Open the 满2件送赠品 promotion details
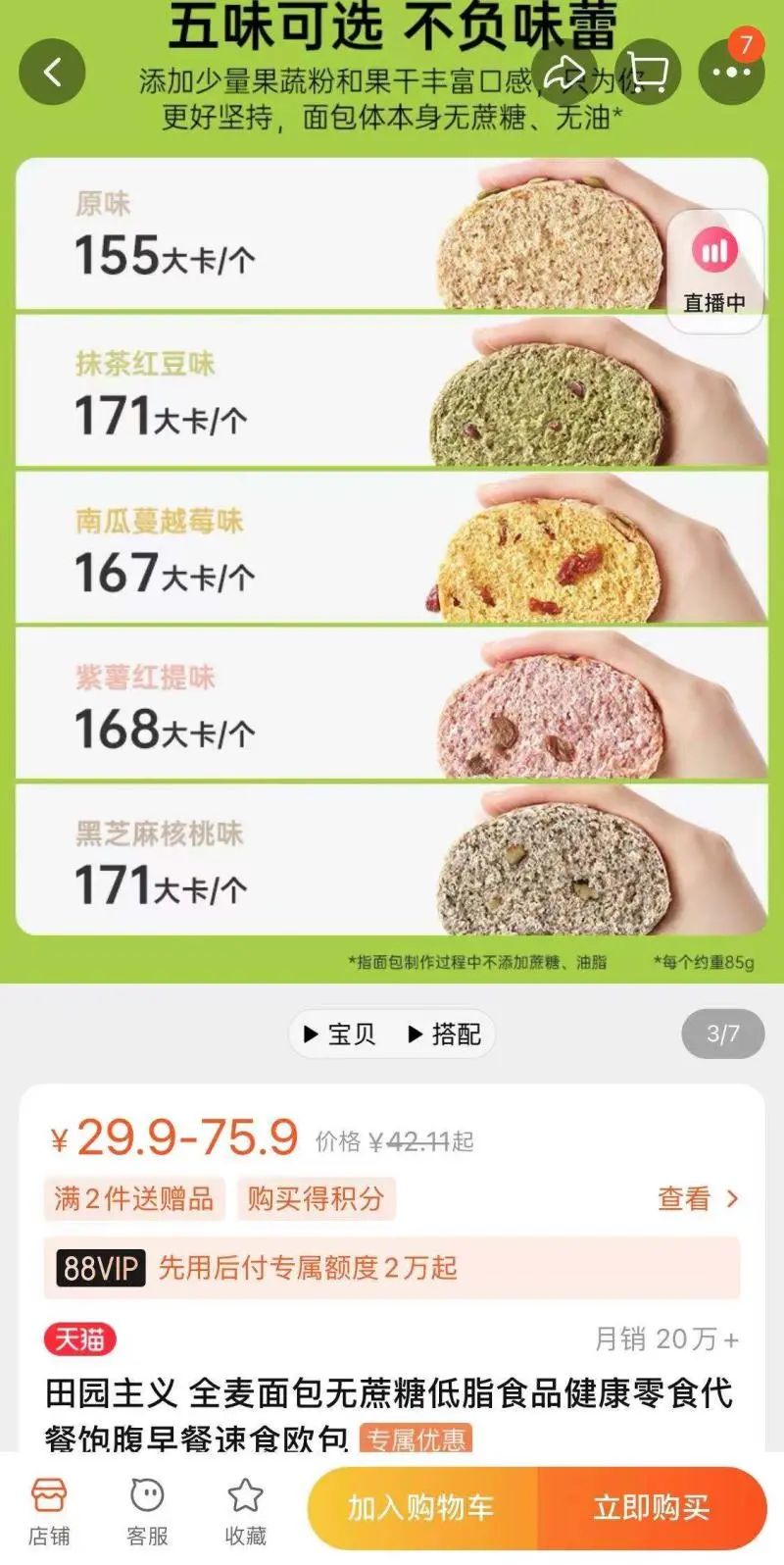This screenshot has height=1565, width=784. [132, 1200]
